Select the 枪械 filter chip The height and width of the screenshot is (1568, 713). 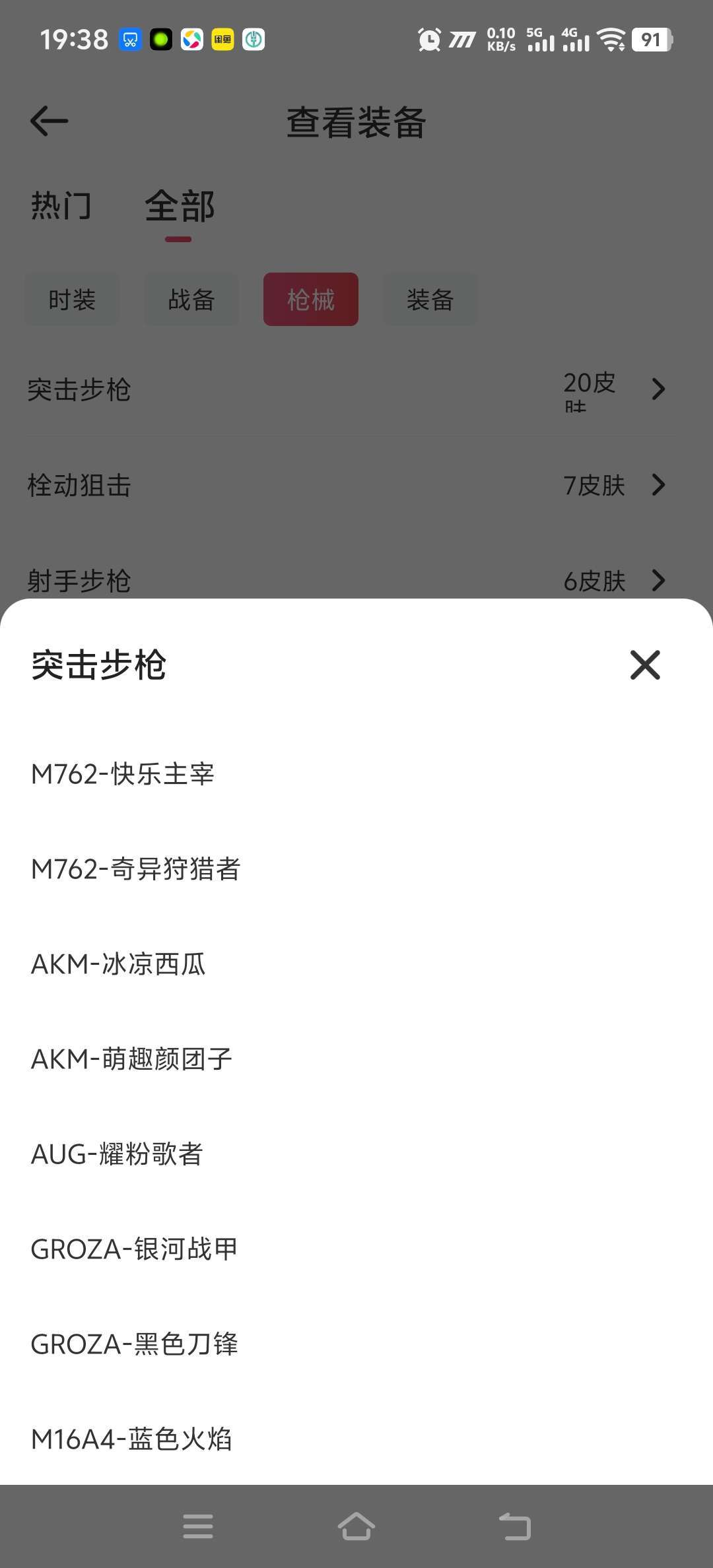[311, 299]
